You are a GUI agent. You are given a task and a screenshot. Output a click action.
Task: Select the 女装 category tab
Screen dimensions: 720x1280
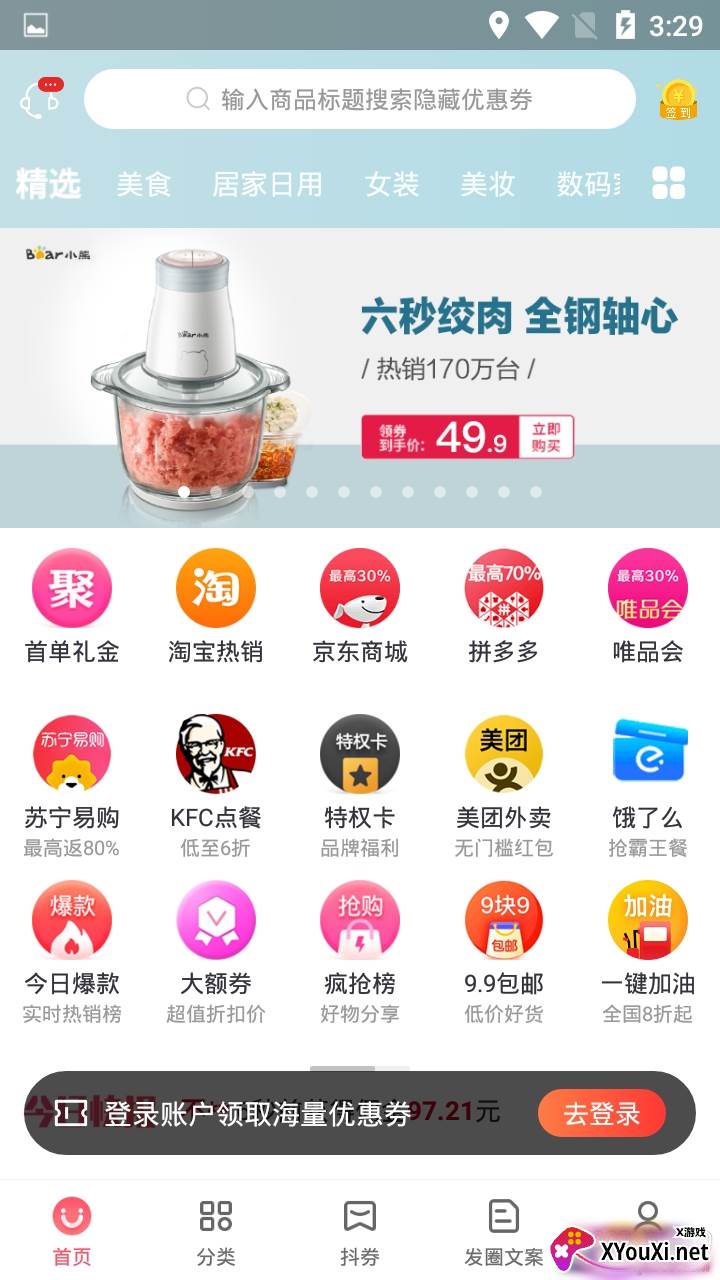click(392, 184)
